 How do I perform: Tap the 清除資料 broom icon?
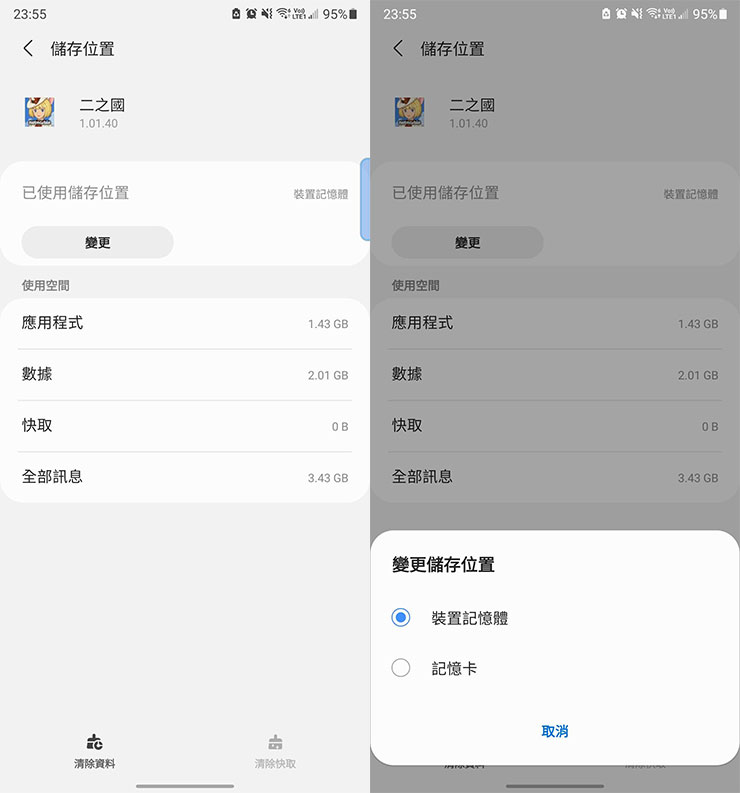pos(93,742)
